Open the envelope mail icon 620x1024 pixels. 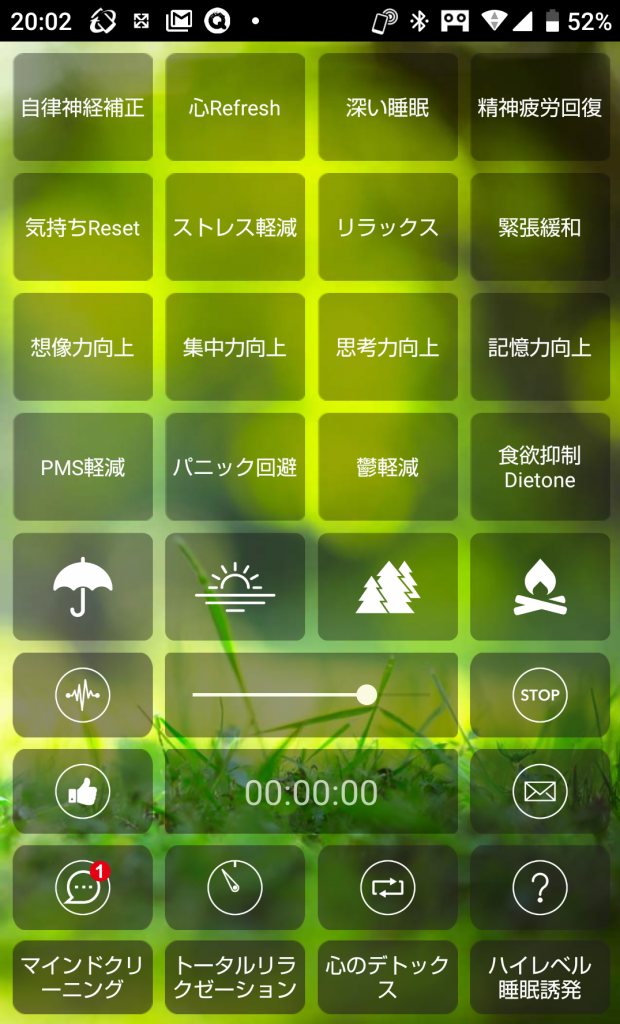540,792
